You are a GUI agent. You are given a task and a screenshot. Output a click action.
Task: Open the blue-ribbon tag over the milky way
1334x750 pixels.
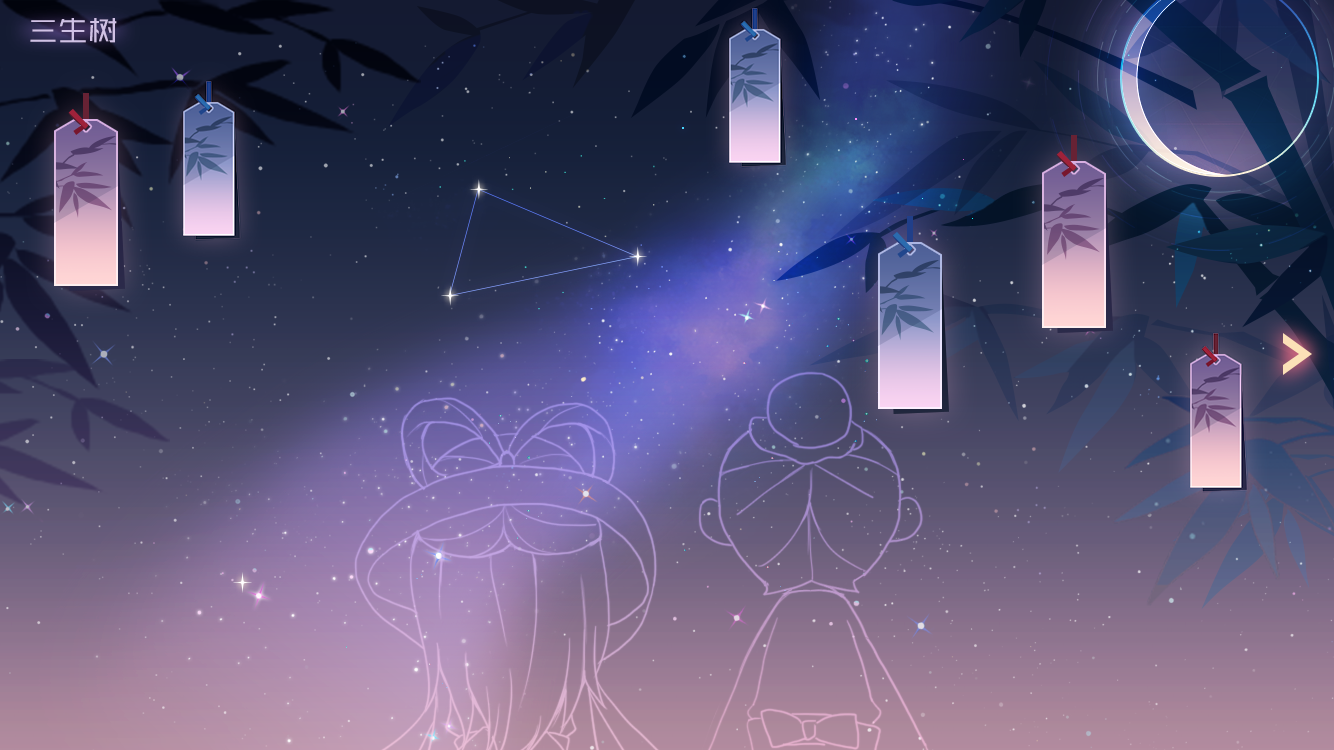(x=910, y=327)
